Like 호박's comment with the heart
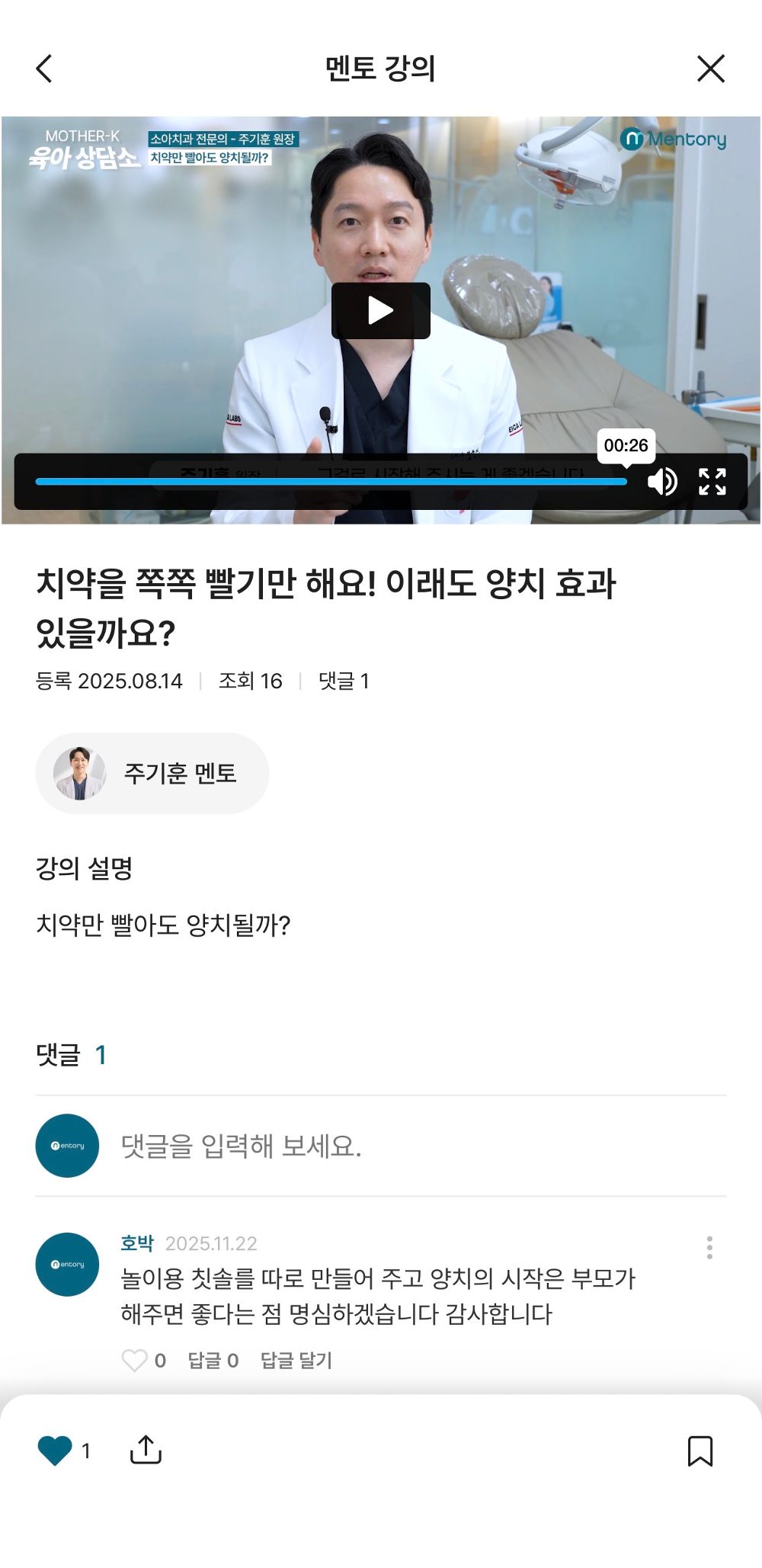 [135, 1360]
